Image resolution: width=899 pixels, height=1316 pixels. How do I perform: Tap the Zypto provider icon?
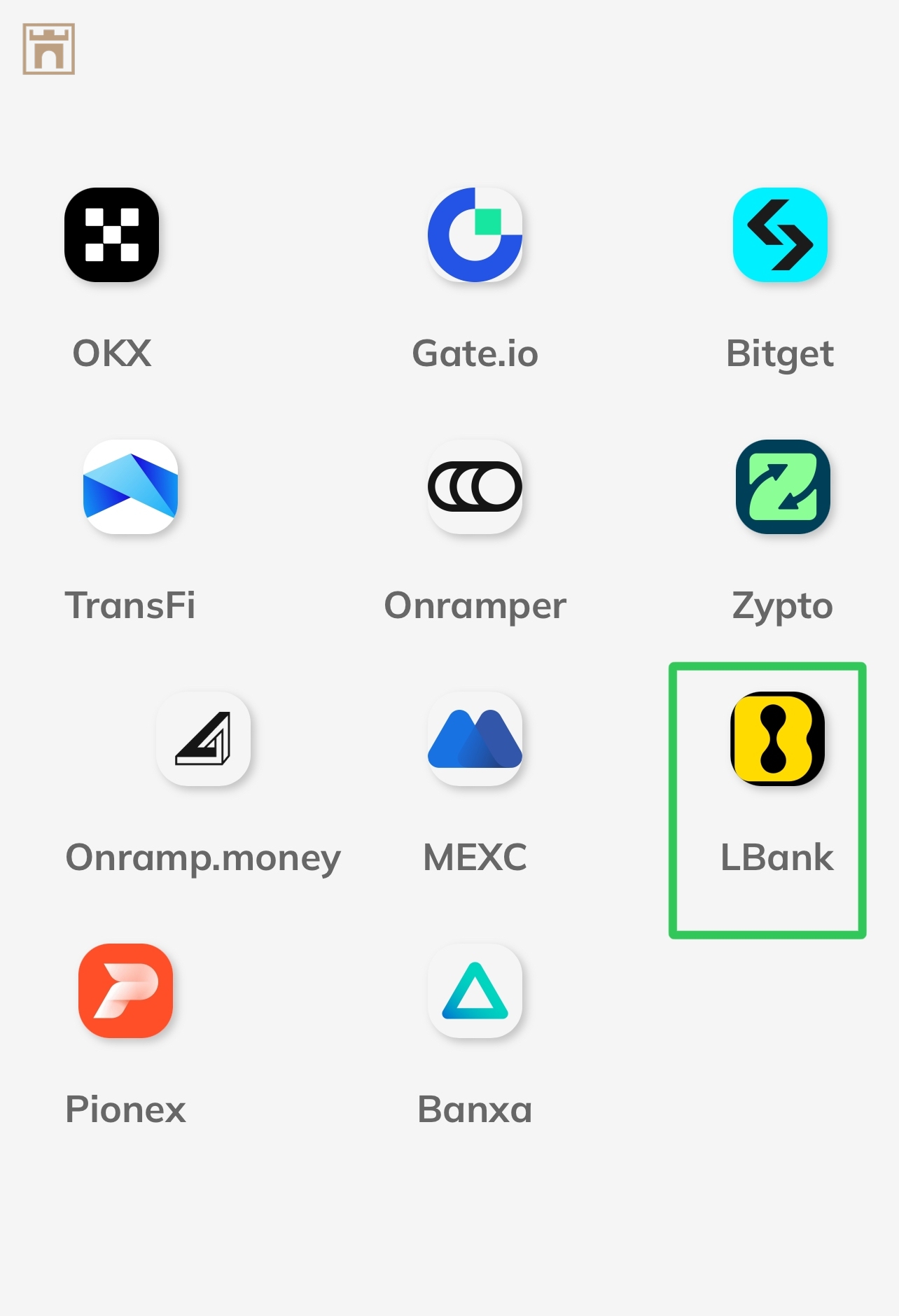pos(783,487)
